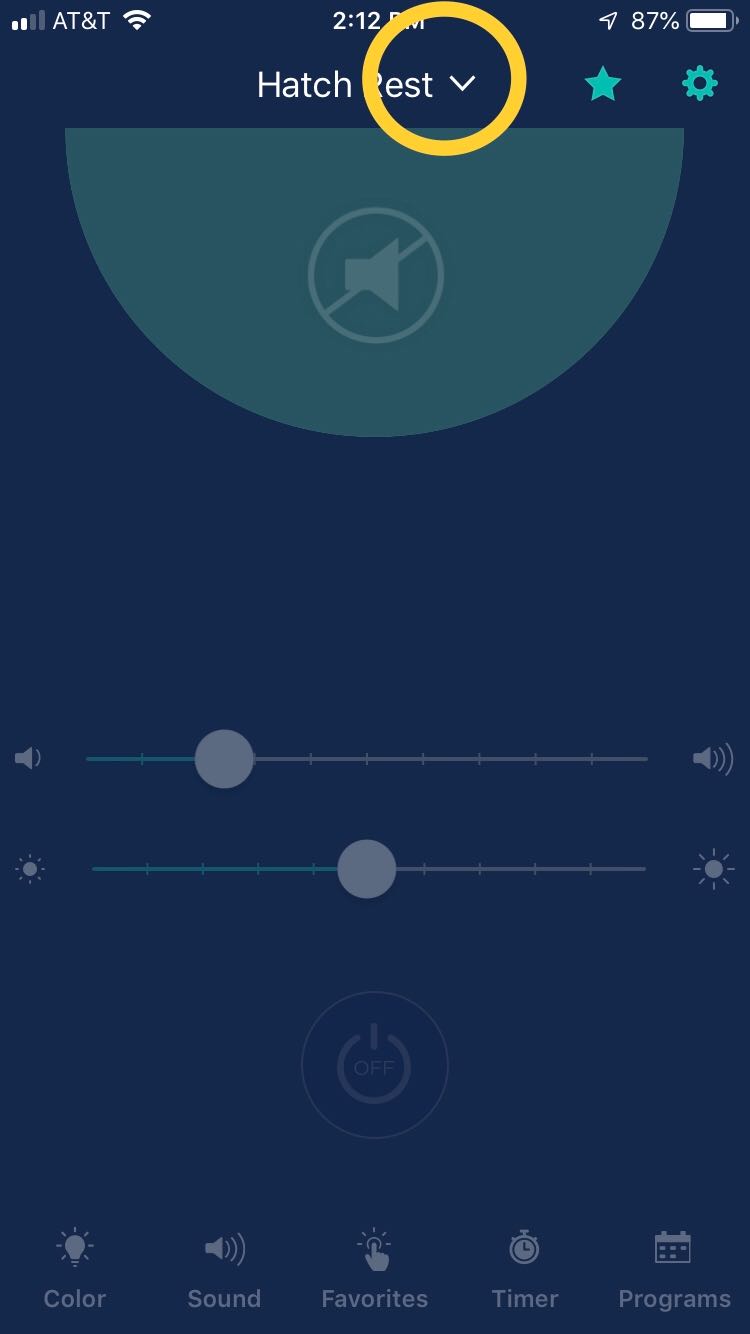Switch to the Color tab
The height and width of the screenshot is (1334, 750).
pyautogui.click(x=75, y=1270)
